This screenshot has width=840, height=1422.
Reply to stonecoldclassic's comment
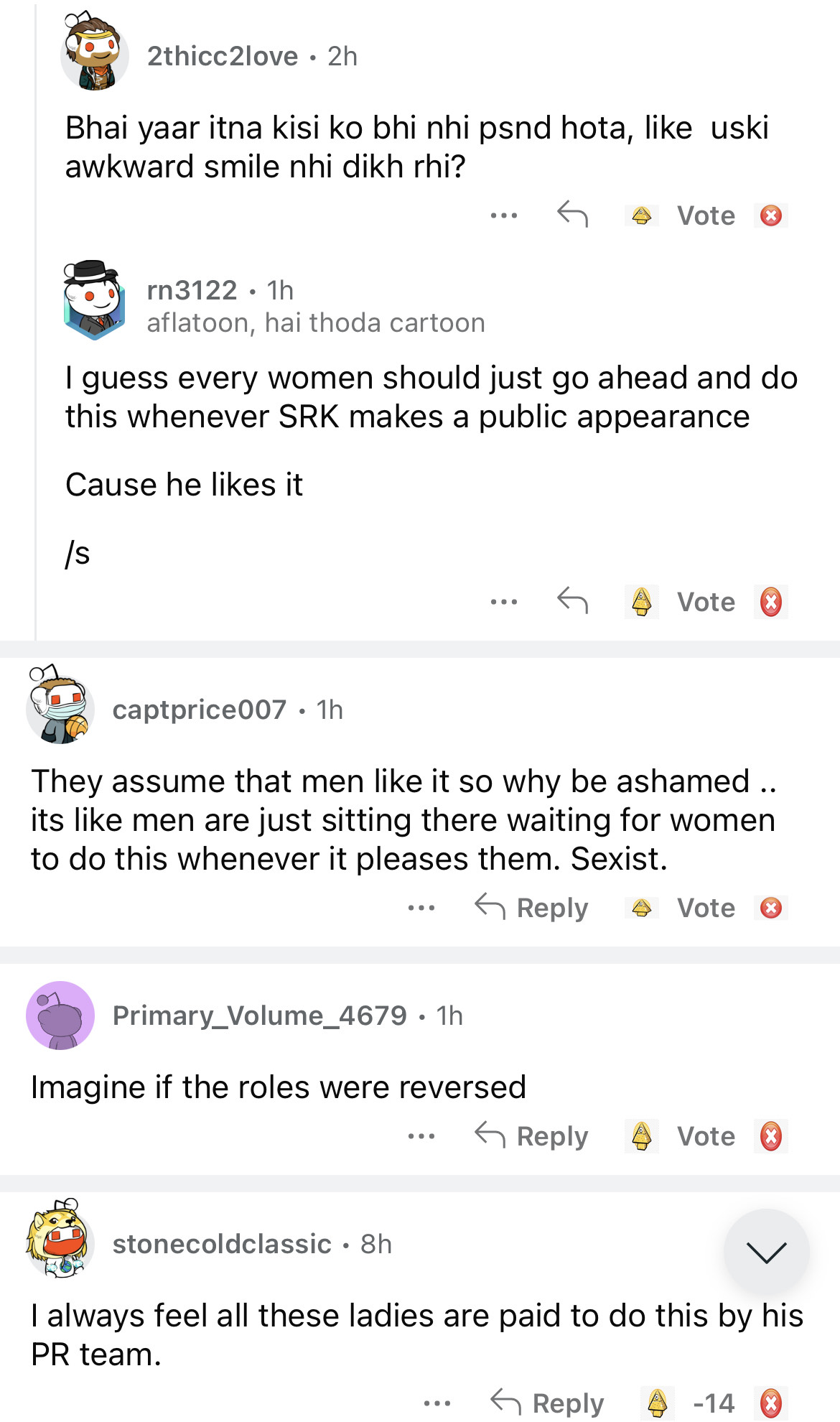point(548,1403)
